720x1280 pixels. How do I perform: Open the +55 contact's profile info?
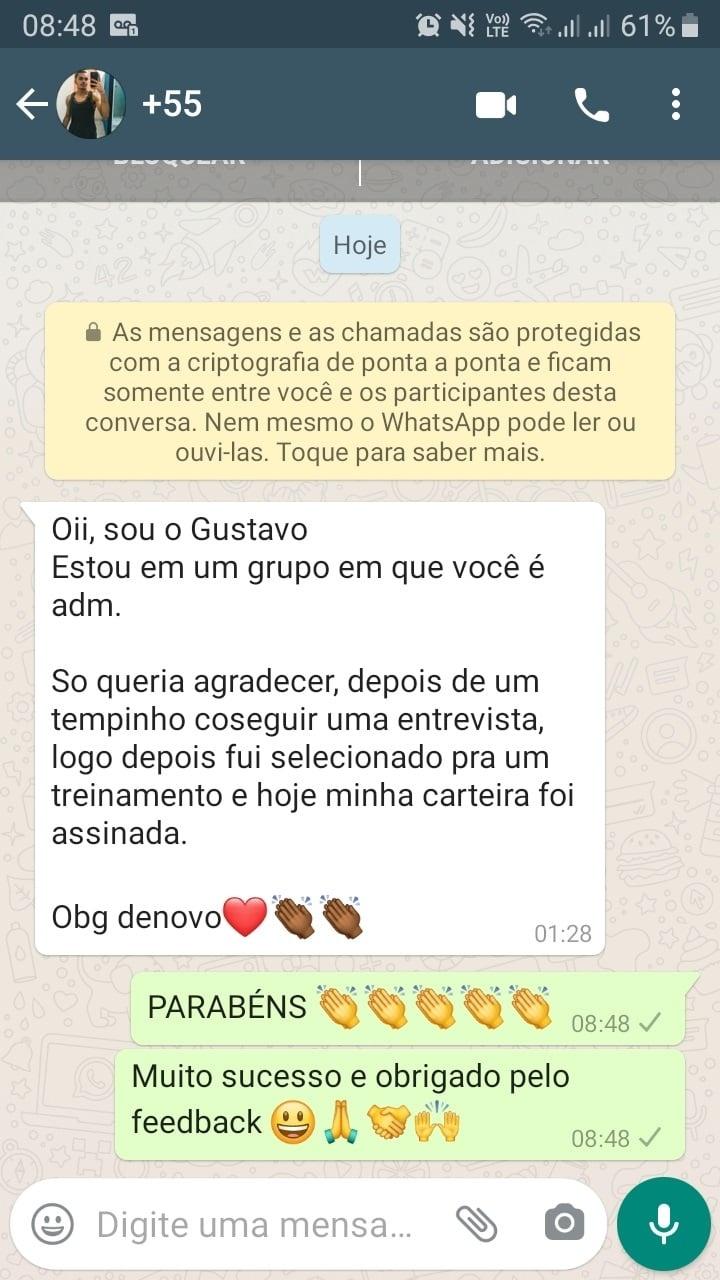tap(172, 104)
